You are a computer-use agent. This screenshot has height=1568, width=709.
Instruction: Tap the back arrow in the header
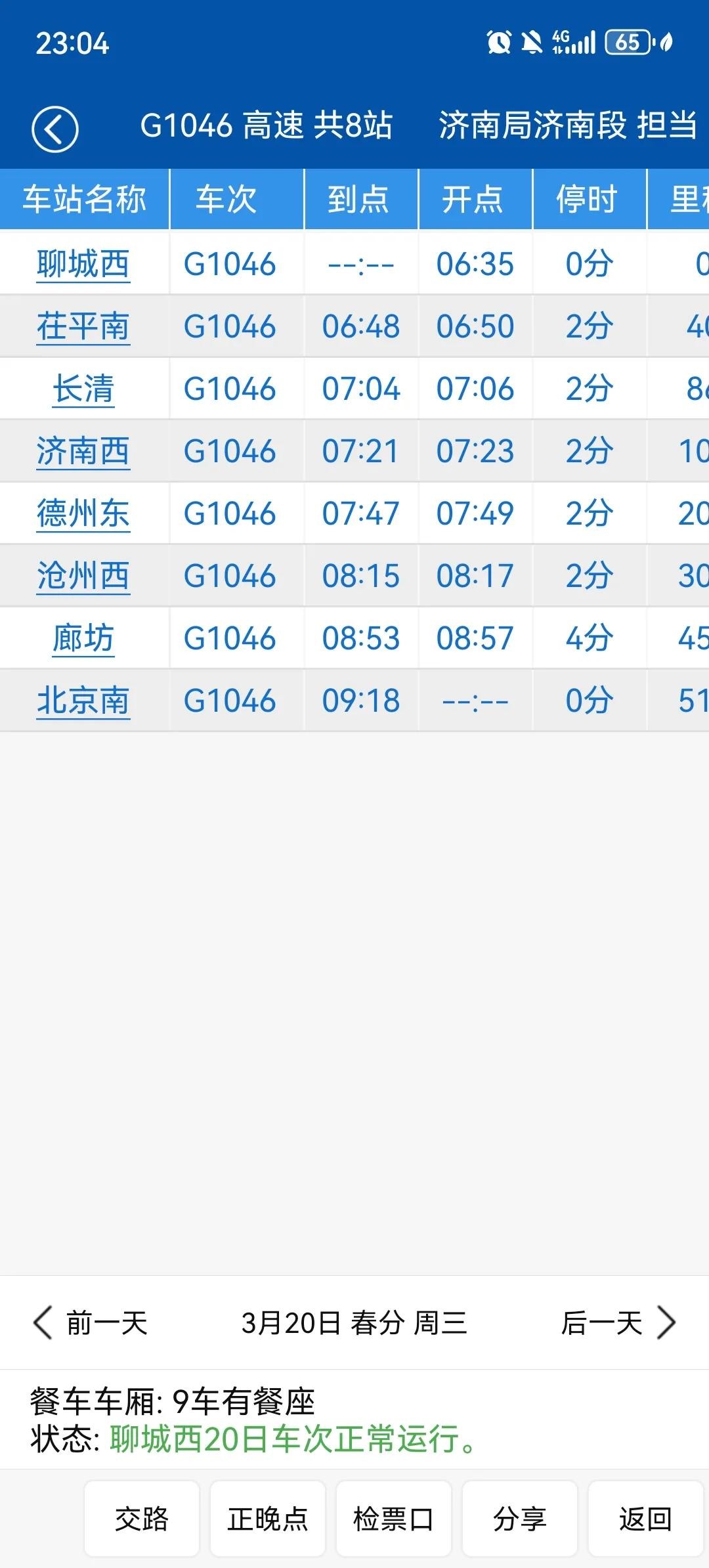point(55,129)
